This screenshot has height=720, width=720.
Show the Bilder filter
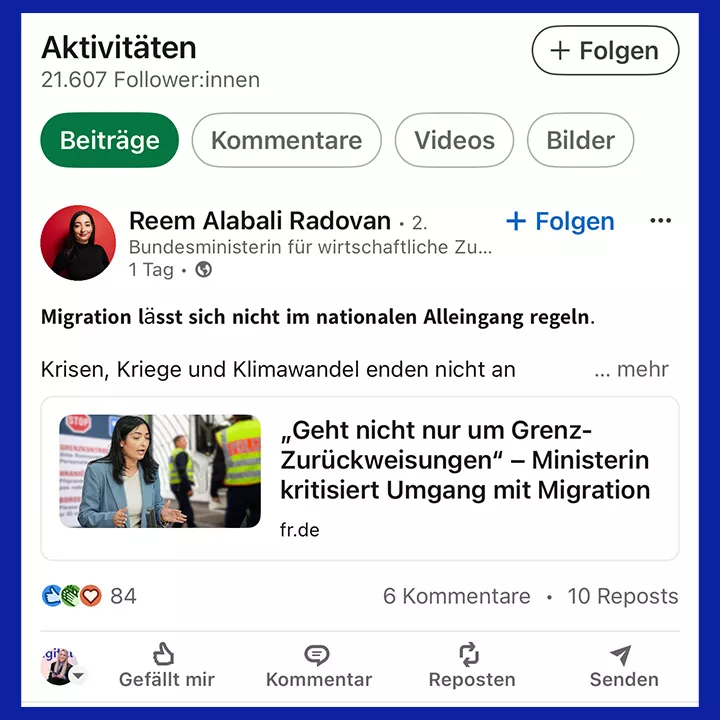click(x=580, y=140)
